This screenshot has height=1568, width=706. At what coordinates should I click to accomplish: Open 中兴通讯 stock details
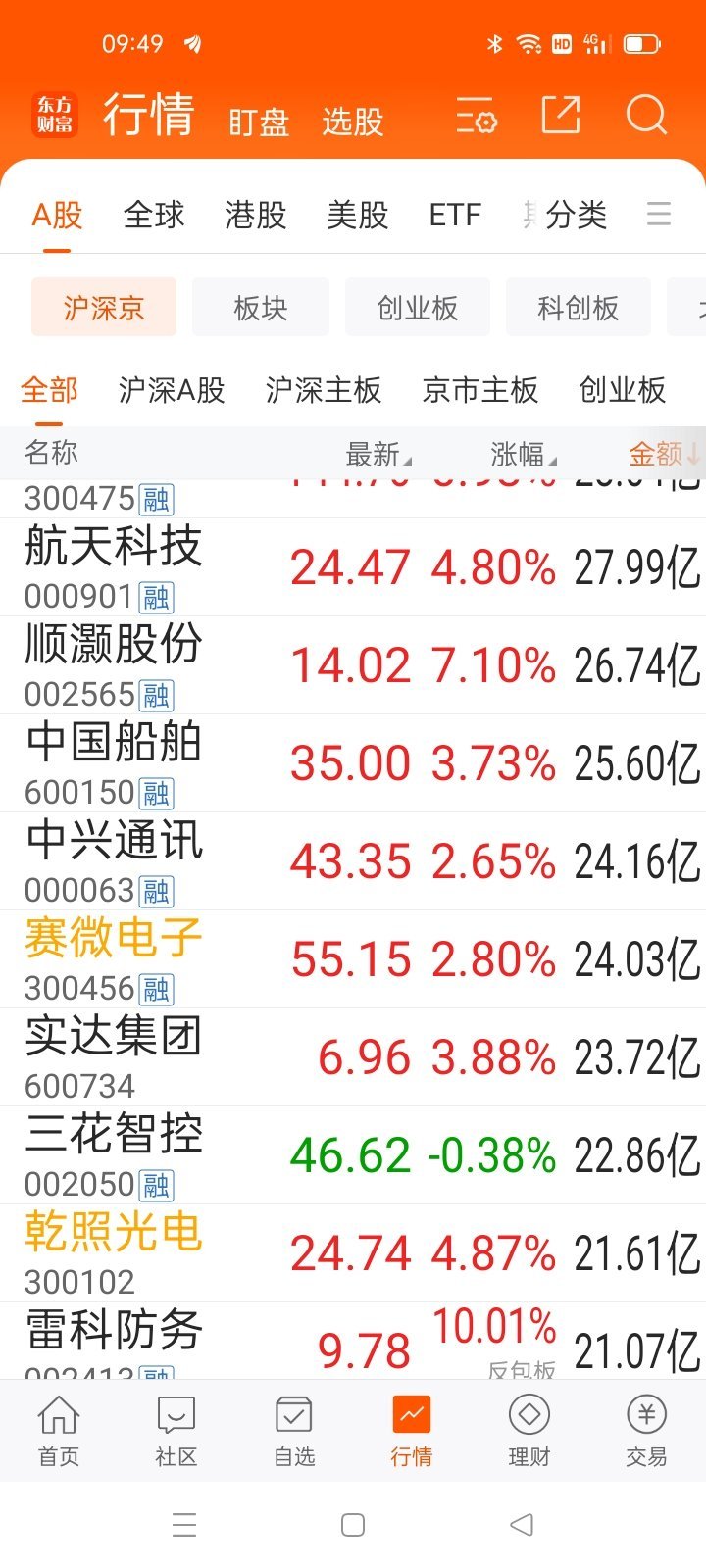[x=114, y=841]
